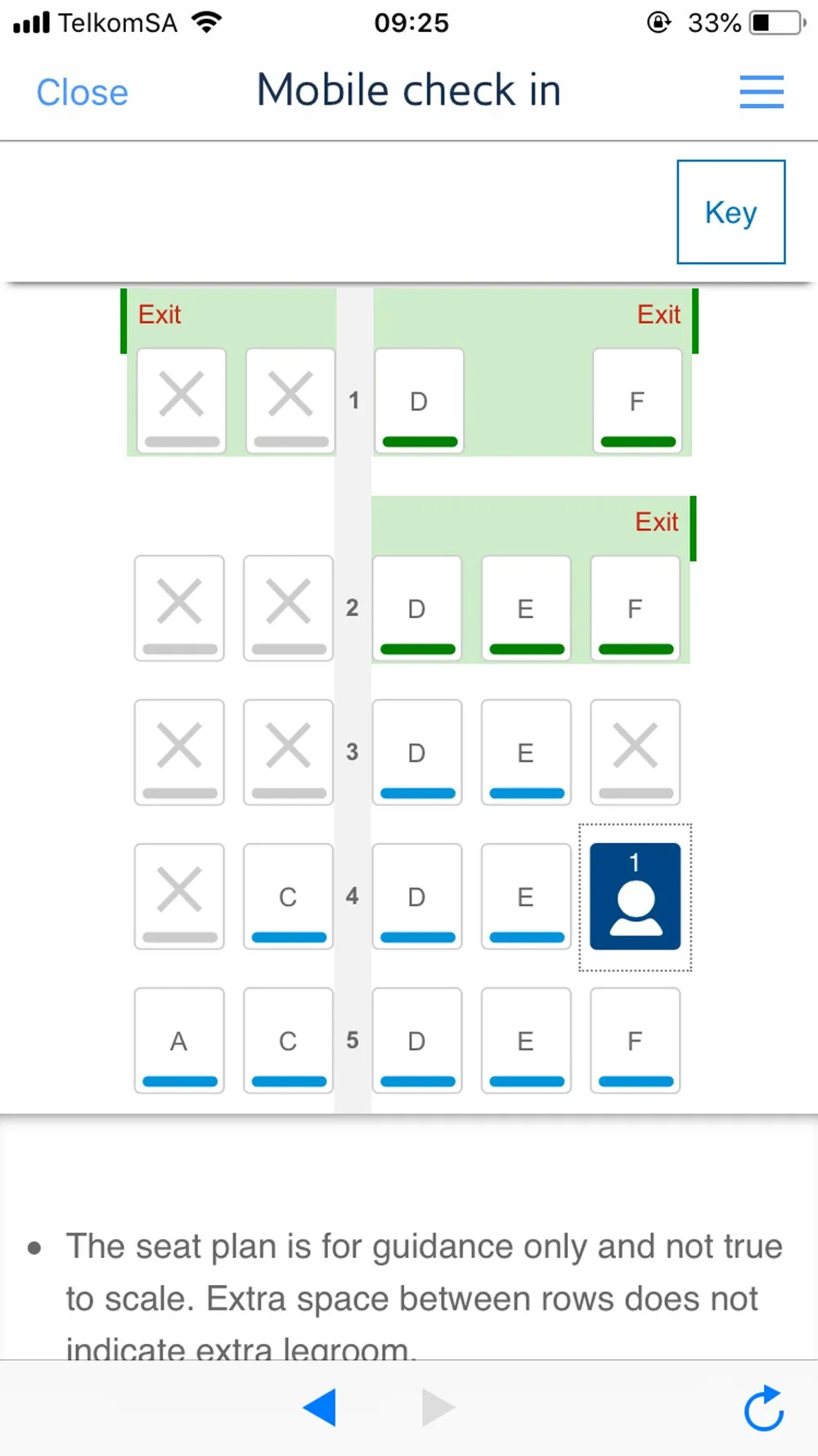Choose seat 2E
Screen dimensions: 818x1456
click(x=526, y=608)
